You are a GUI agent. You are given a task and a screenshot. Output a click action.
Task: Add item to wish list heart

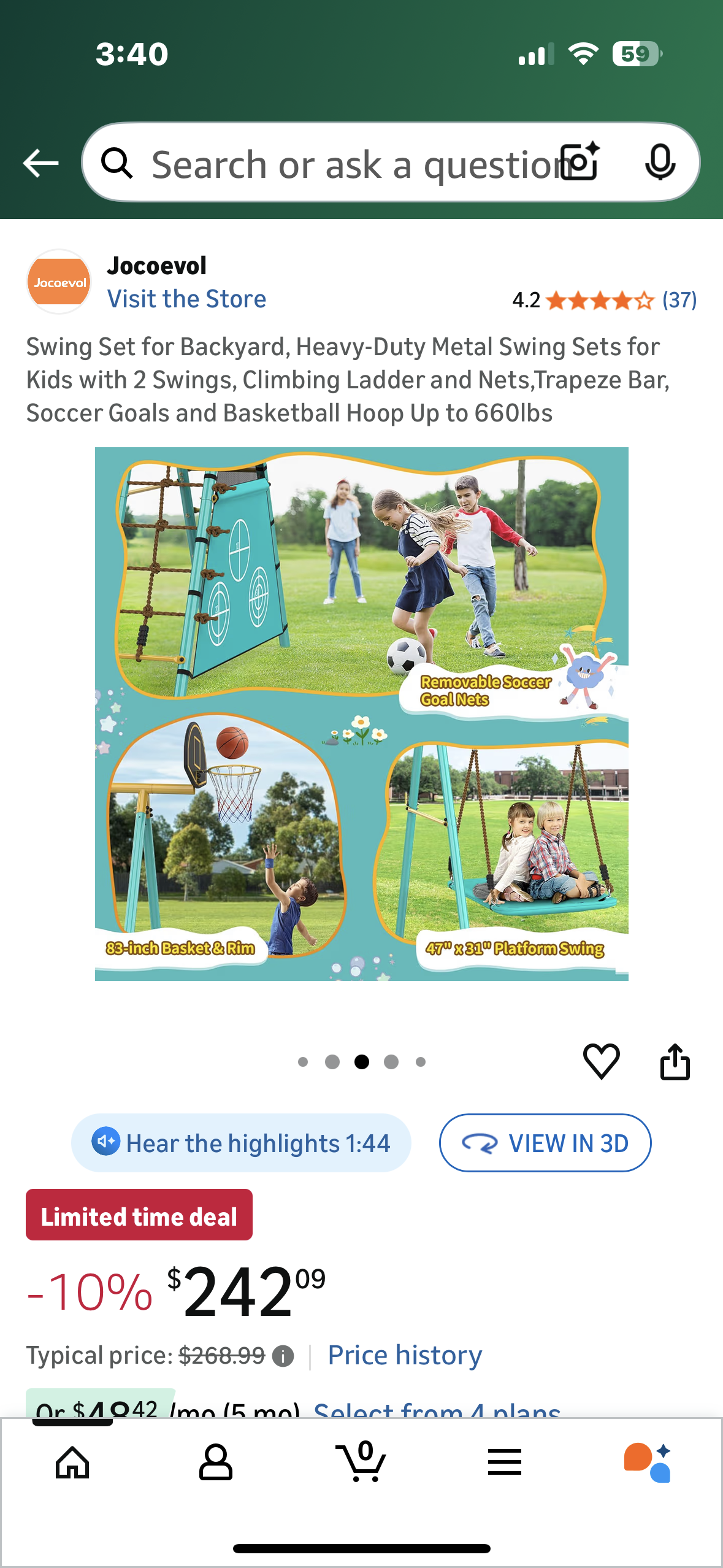601,1061
